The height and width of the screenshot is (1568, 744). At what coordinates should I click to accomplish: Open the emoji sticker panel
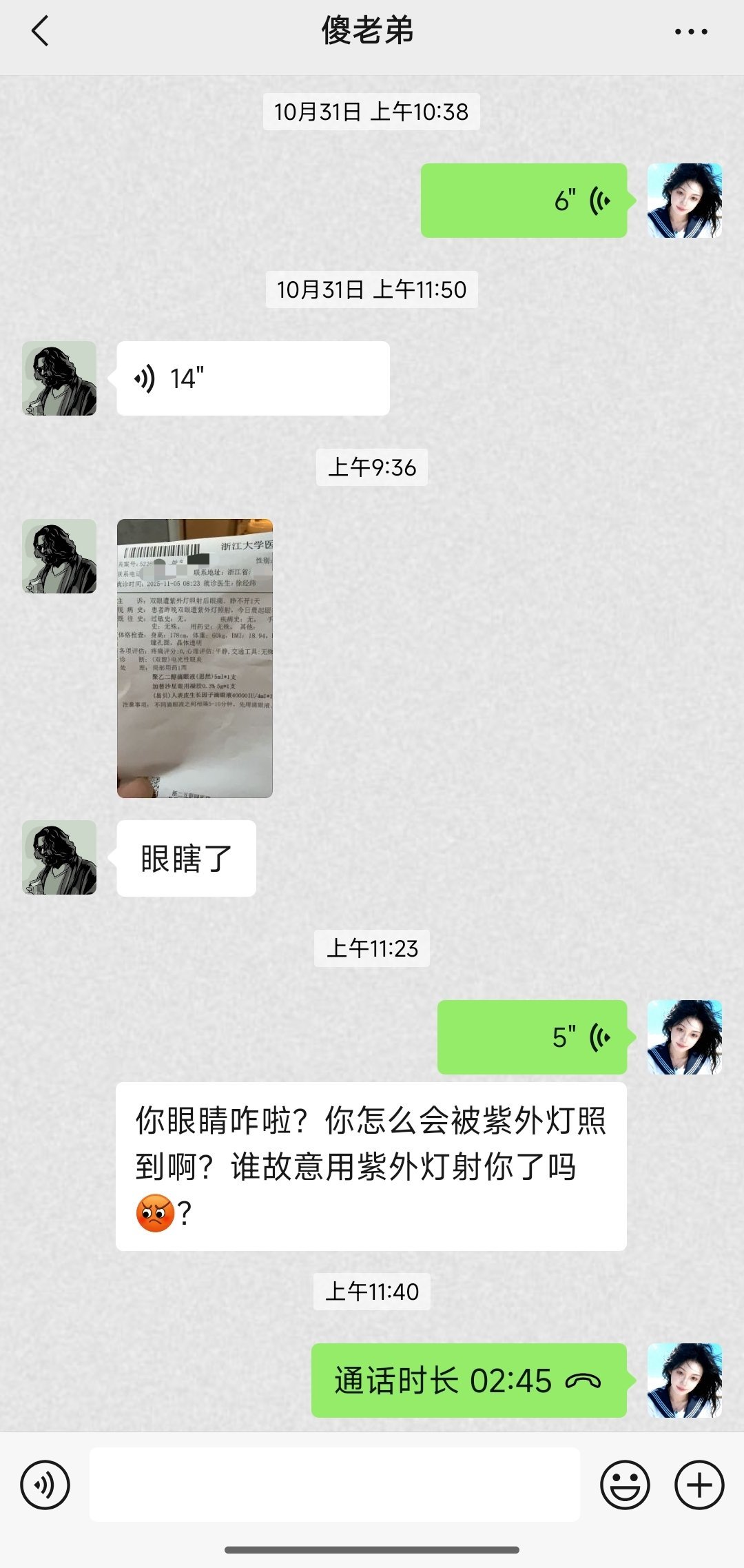pyautogui.click(x=625, y=1485)
